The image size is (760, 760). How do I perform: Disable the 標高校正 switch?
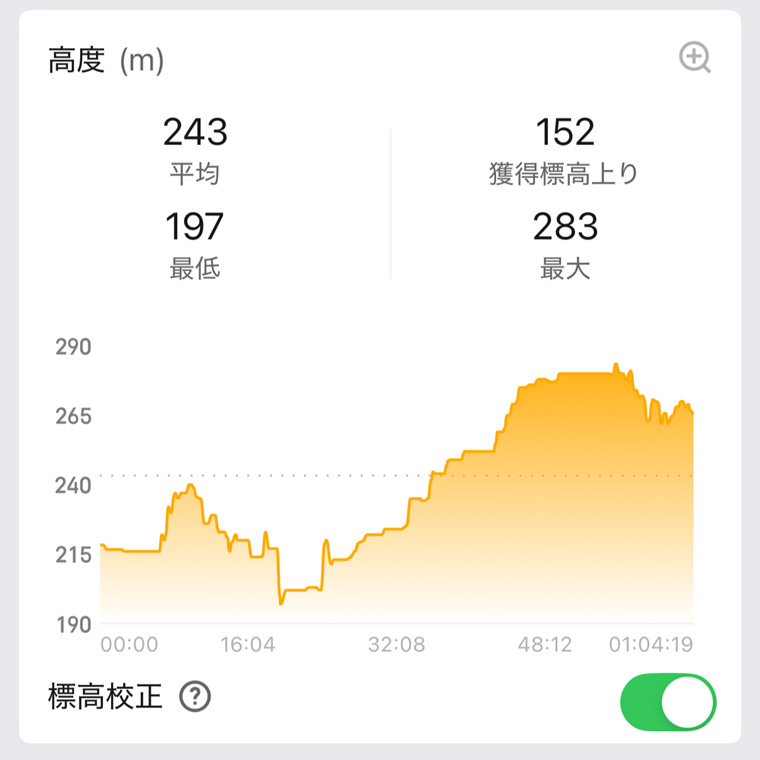pos(668,702)
